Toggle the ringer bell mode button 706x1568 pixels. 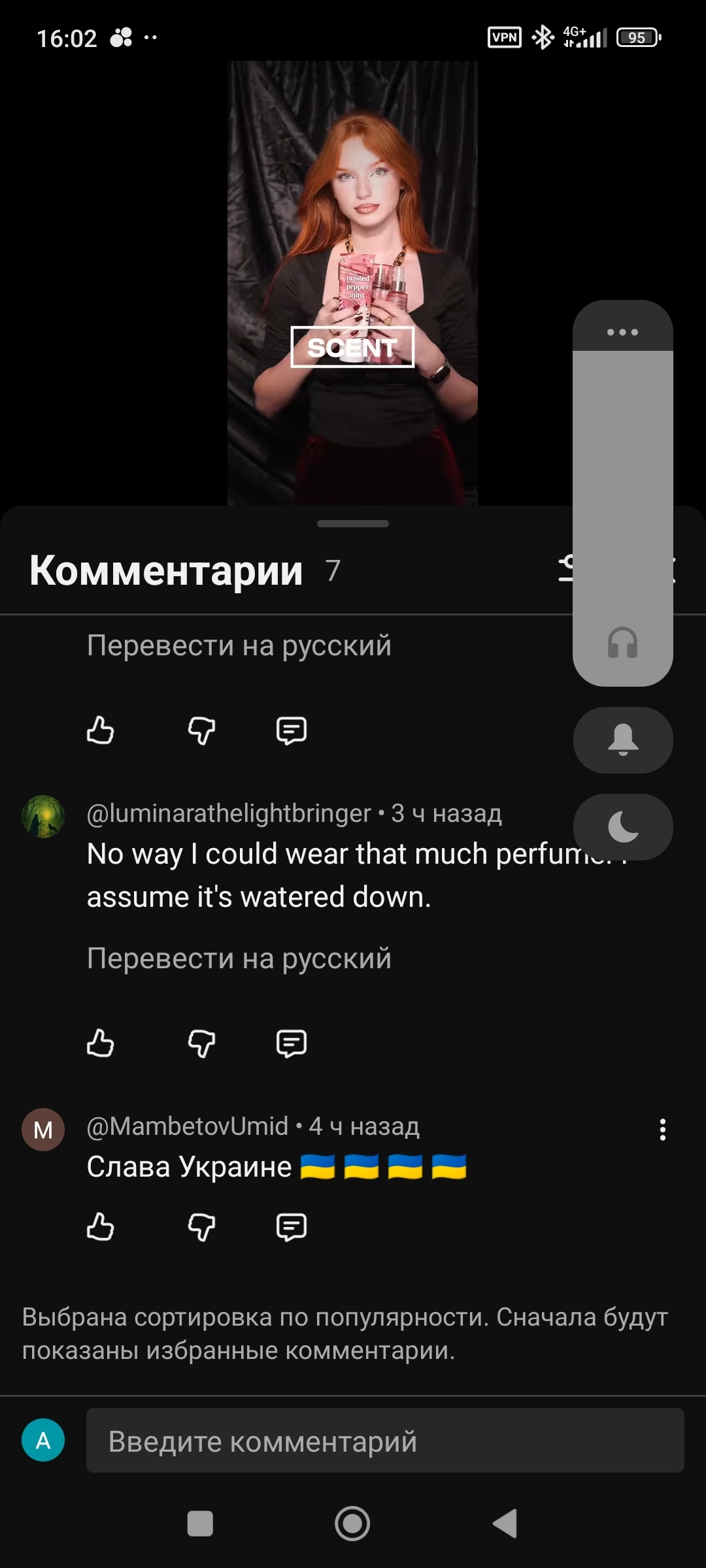point(622,740)
